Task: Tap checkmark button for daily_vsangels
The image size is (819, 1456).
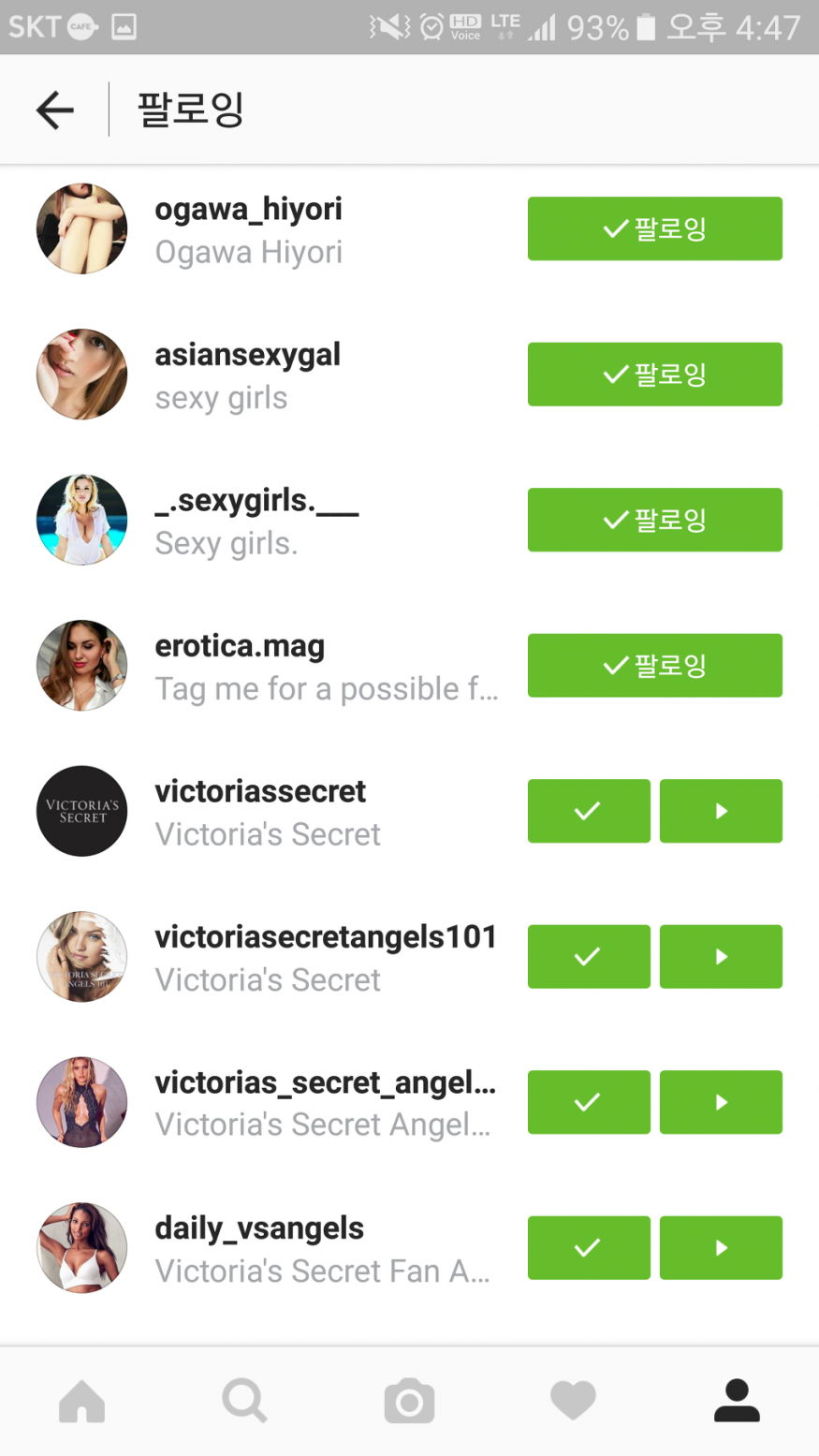Action: click(589, 1247)
